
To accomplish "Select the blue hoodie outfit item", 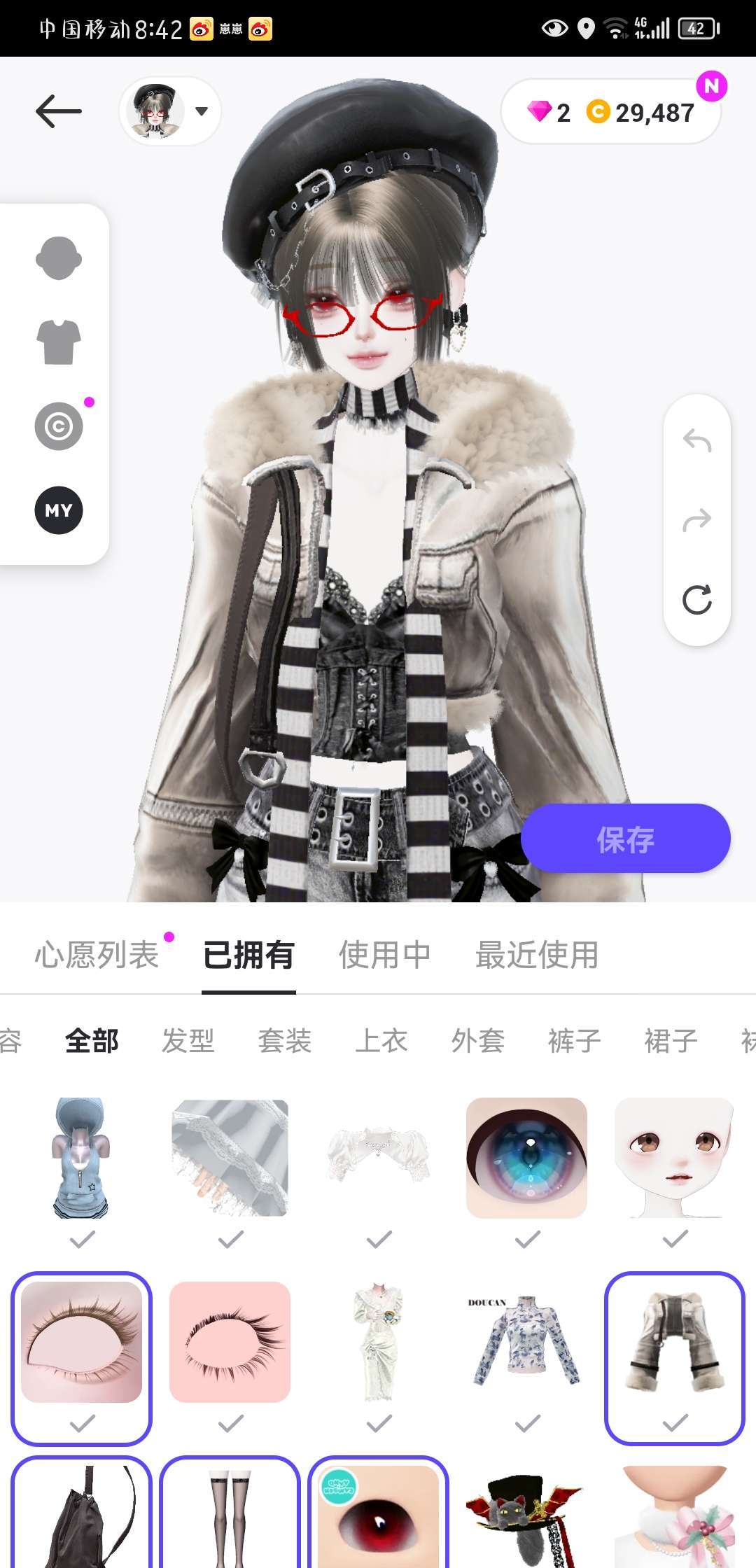I will (82, 1158).
